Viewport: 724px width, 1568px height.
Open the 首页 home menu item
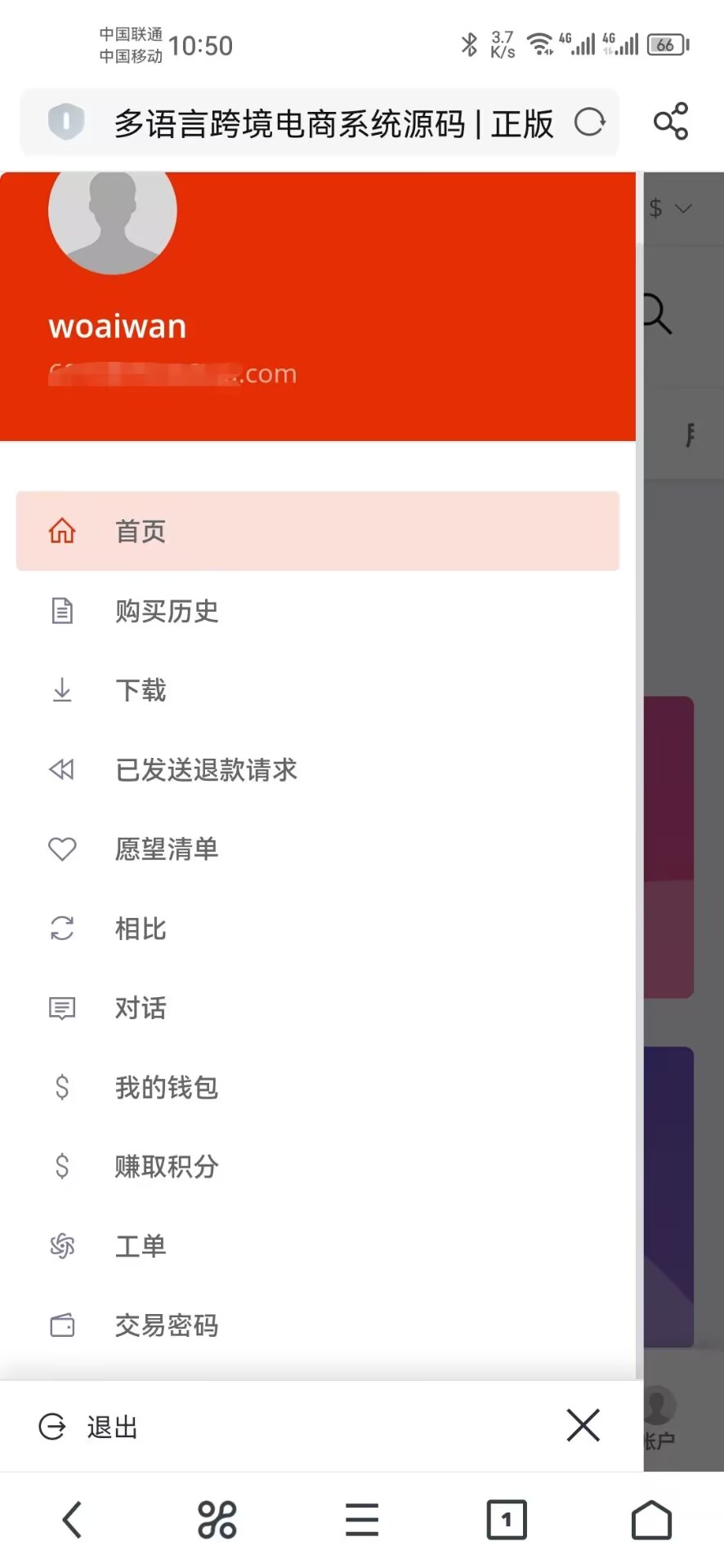point(317,531)
